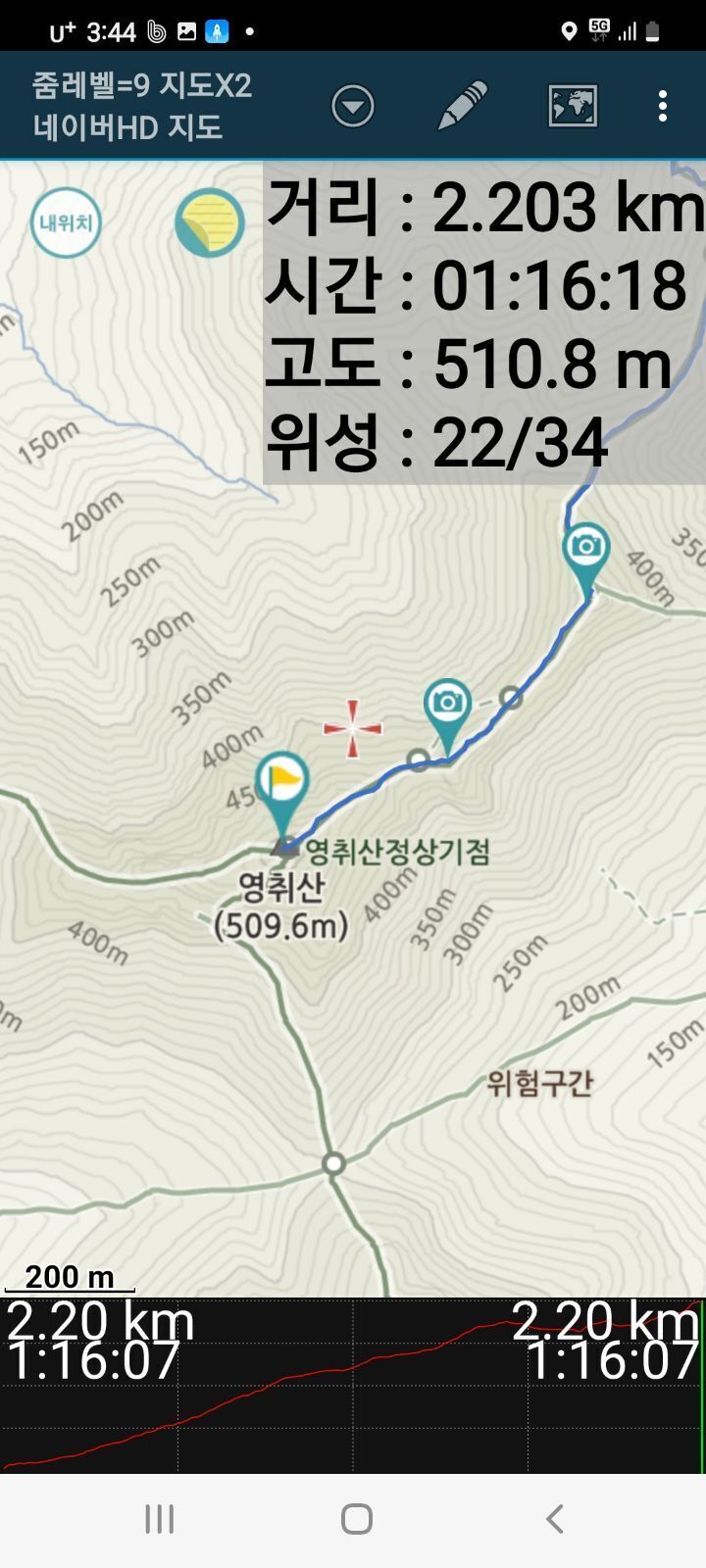Viewport: 706px width, 1568px height.
Task: Open the dropdown circle arrow menu
Action: coord(353,106)
